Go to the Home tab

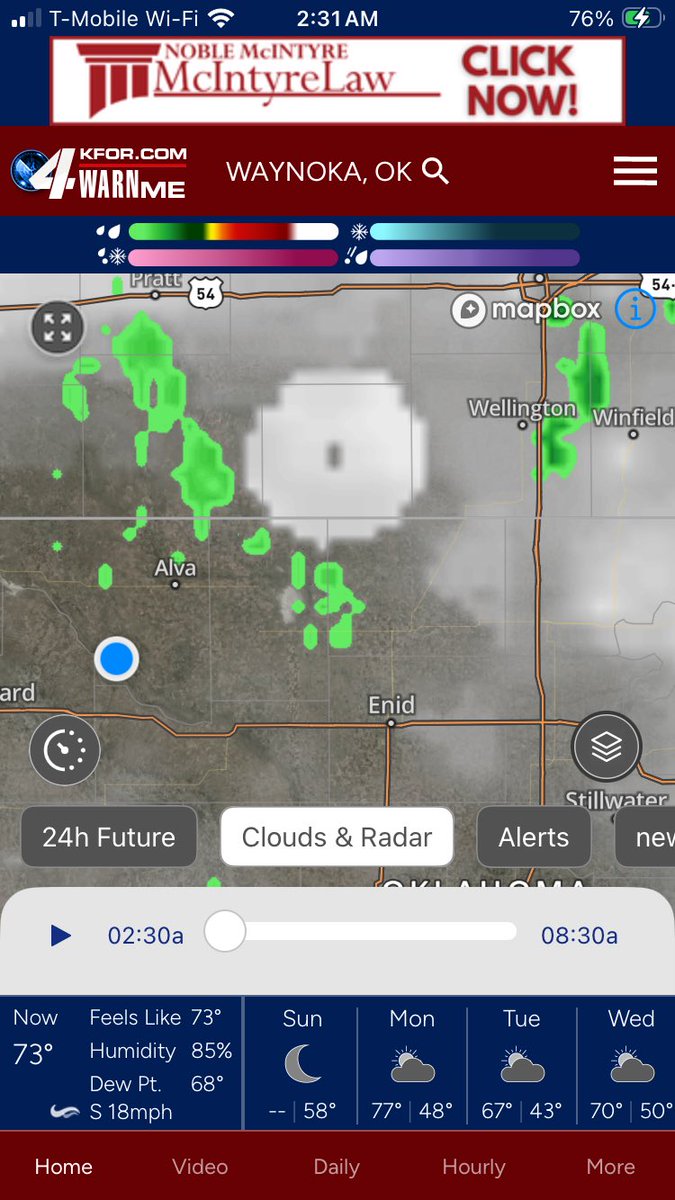tap(63, 1167)
